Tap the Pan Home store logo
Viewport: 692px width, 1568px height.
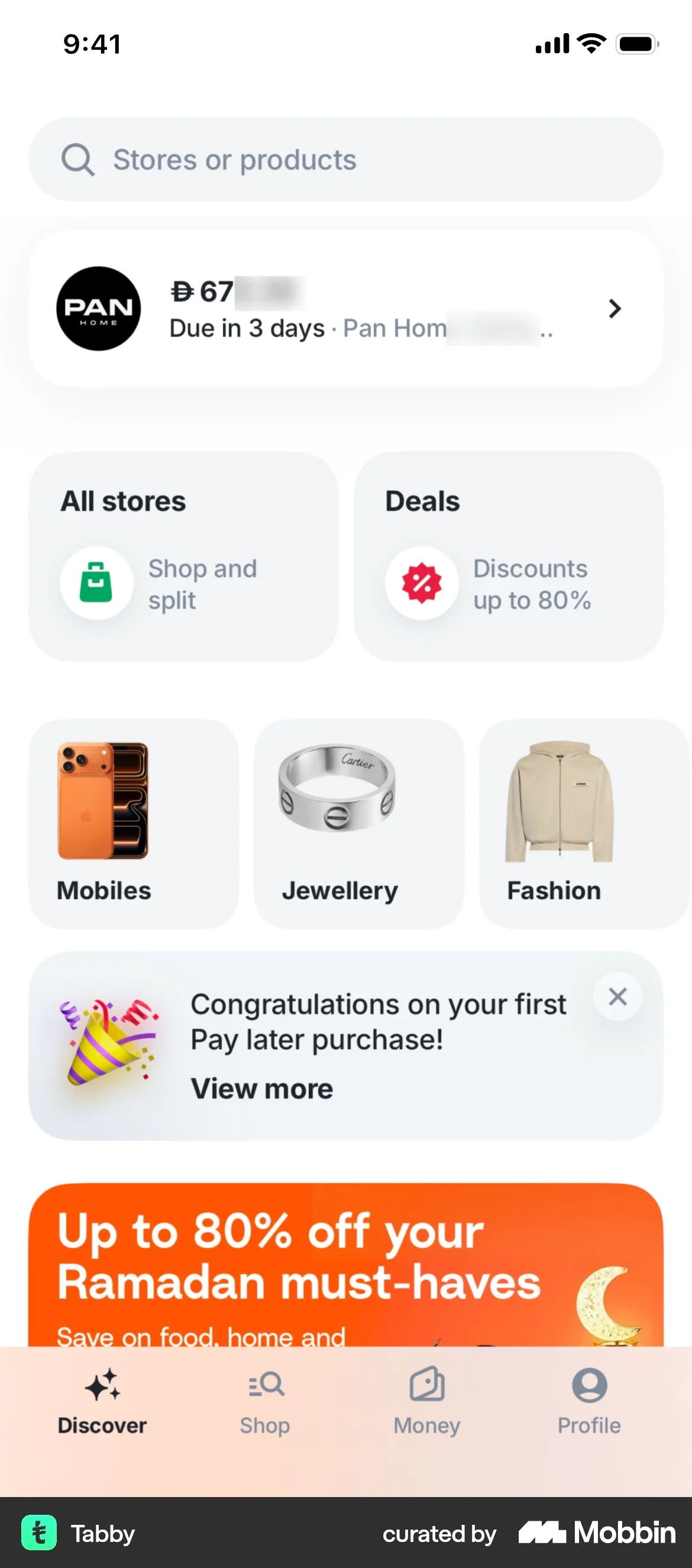click(98, 308)
